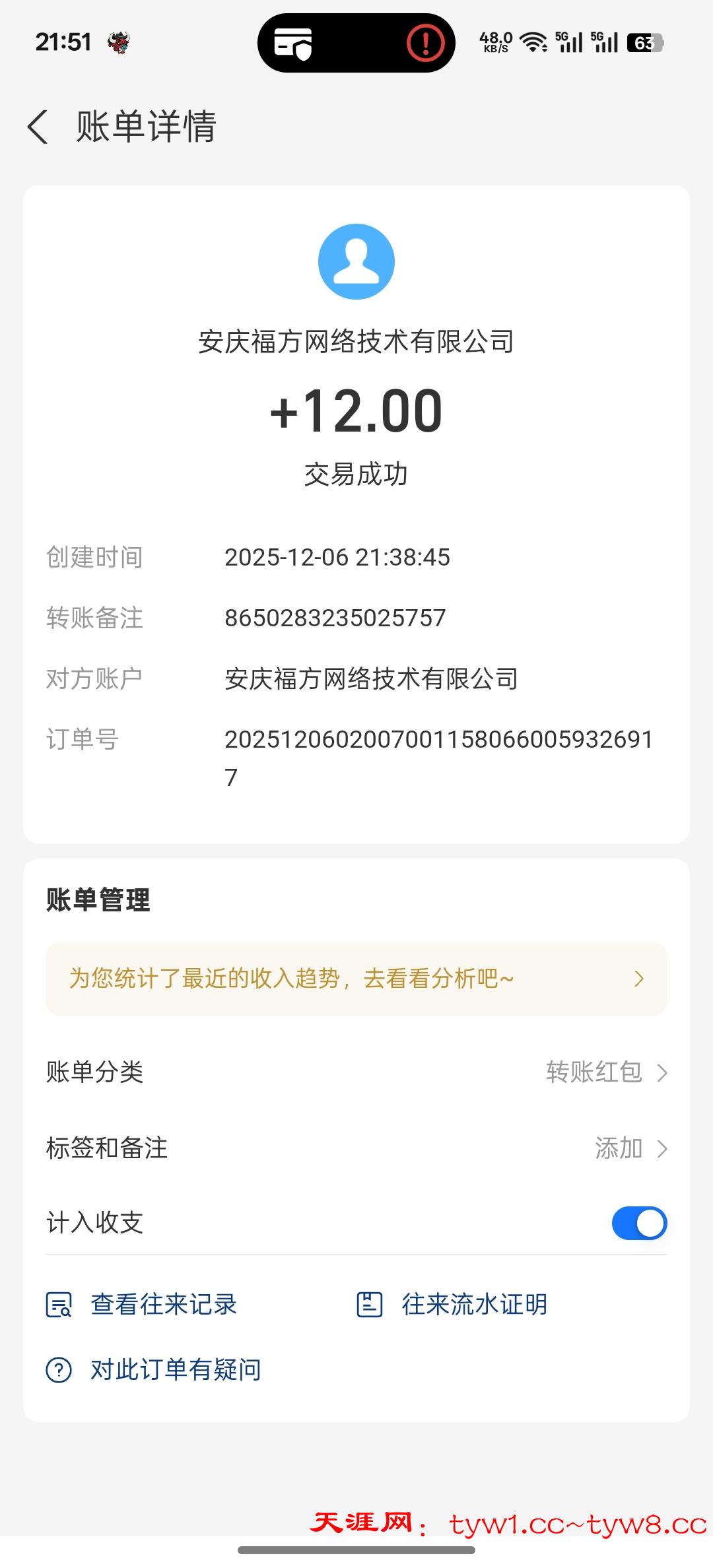Screen dimensions: 713x1568
Task: Add a tag via 标签和备注
Action: pyautogui.click(x=356, y=1148)
